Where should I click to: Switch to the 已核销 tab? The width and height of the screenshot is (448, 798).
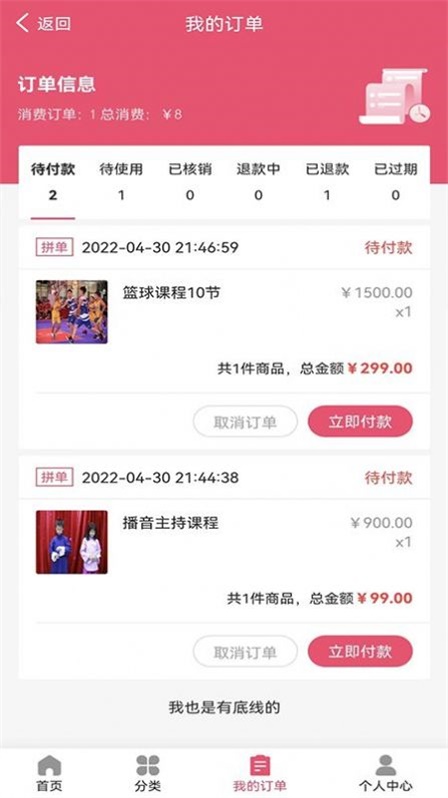tap(190, 182)
